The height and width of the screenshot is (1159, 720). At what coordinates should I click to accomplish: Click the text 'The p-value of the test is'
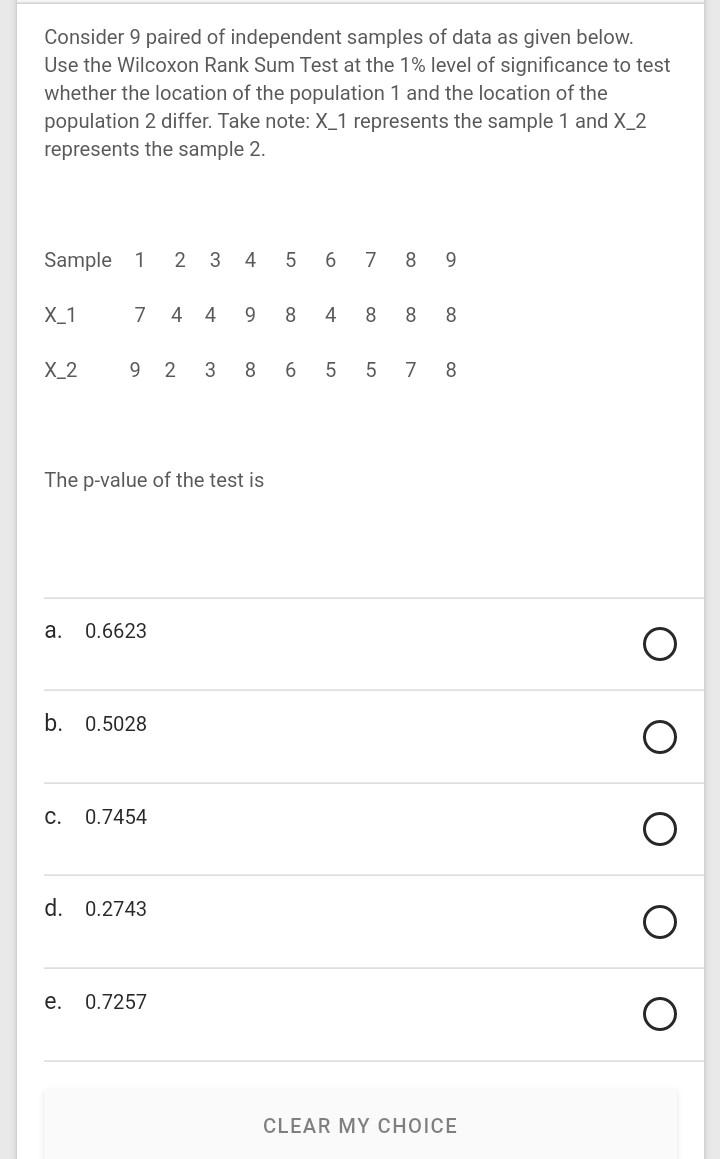click(x=154, y=480)
